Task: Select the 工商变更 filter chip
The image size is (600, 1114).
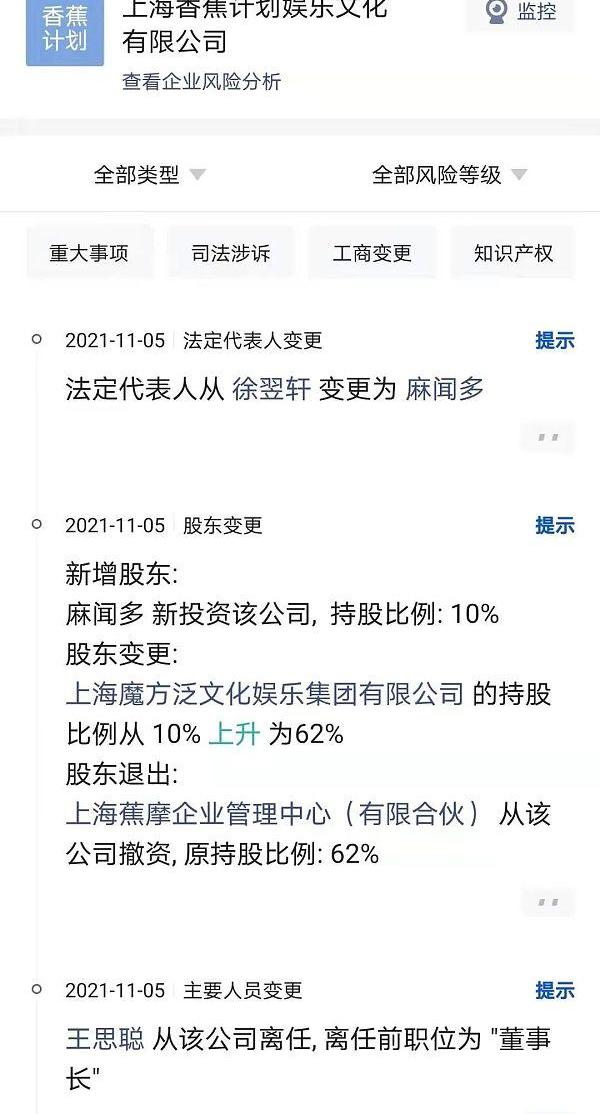Action: (x=372, y=253)
